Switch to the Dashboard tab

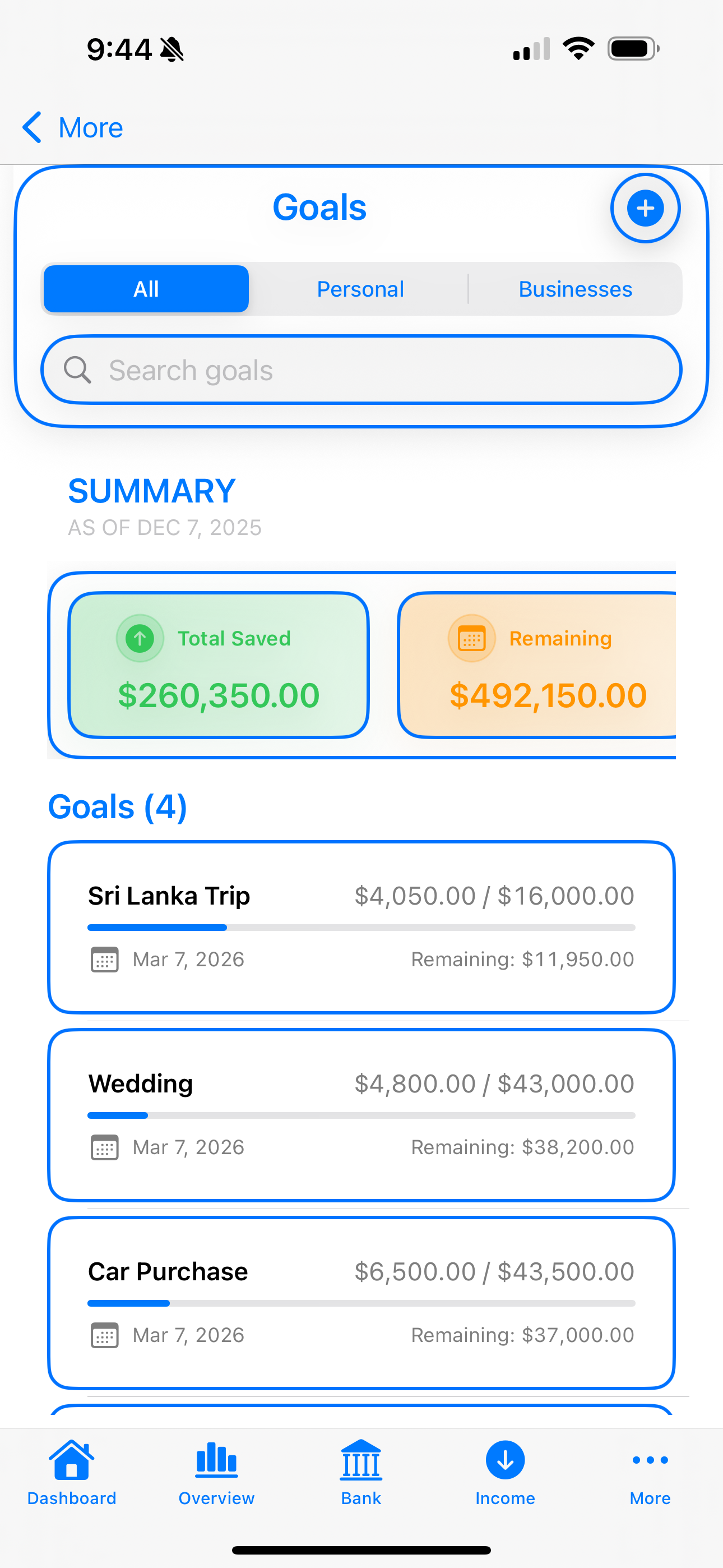click(x=71, y=1461)
